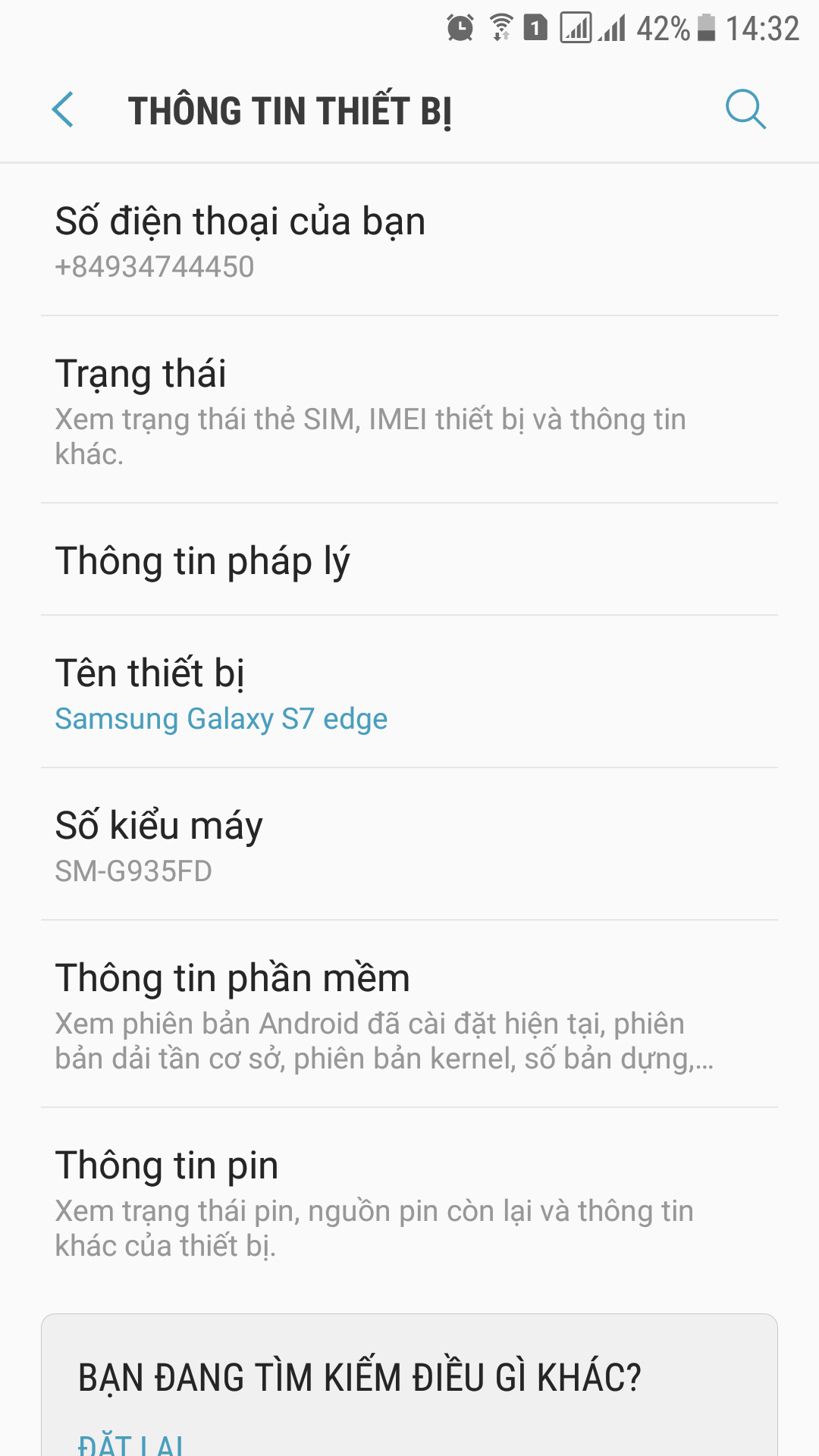Open Thông tin pin row
The width and height of the screenshot is (819, 1456).
click(x=409, y=1202)
